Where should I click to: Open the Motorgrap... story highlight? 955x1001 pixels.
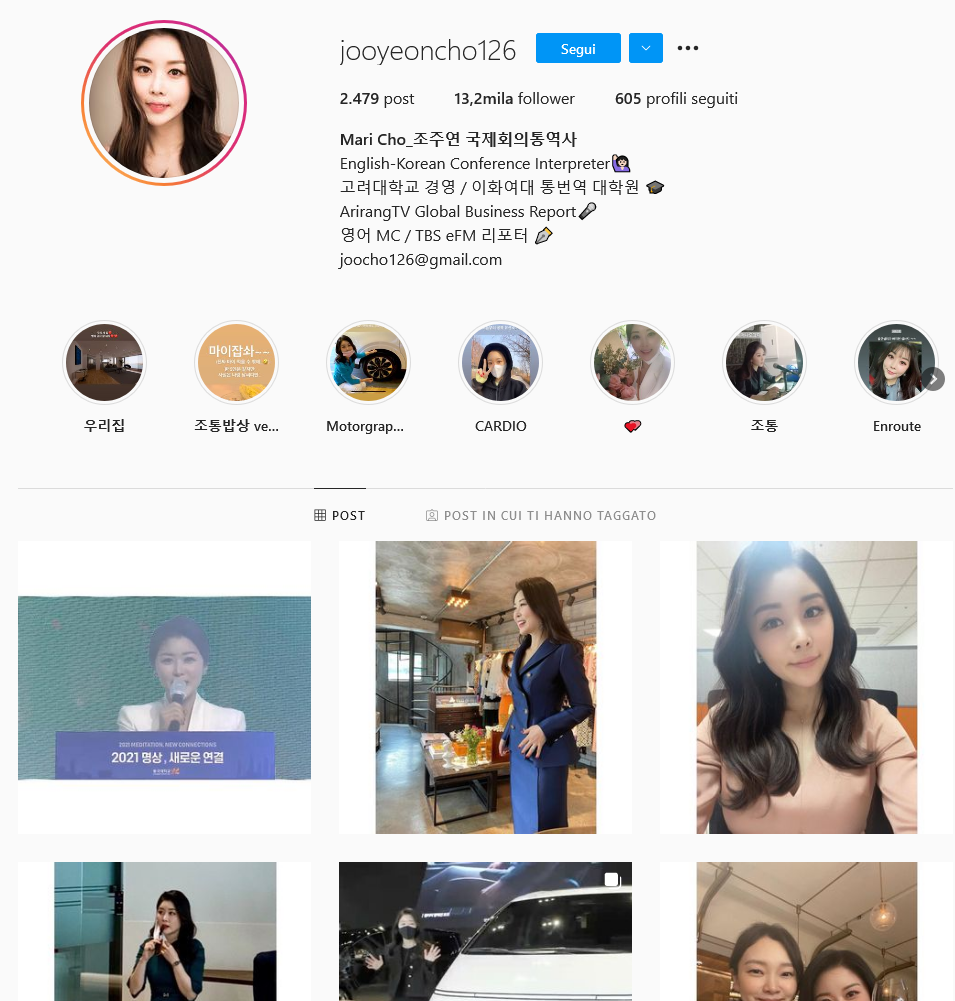click(x=368, y=363)
